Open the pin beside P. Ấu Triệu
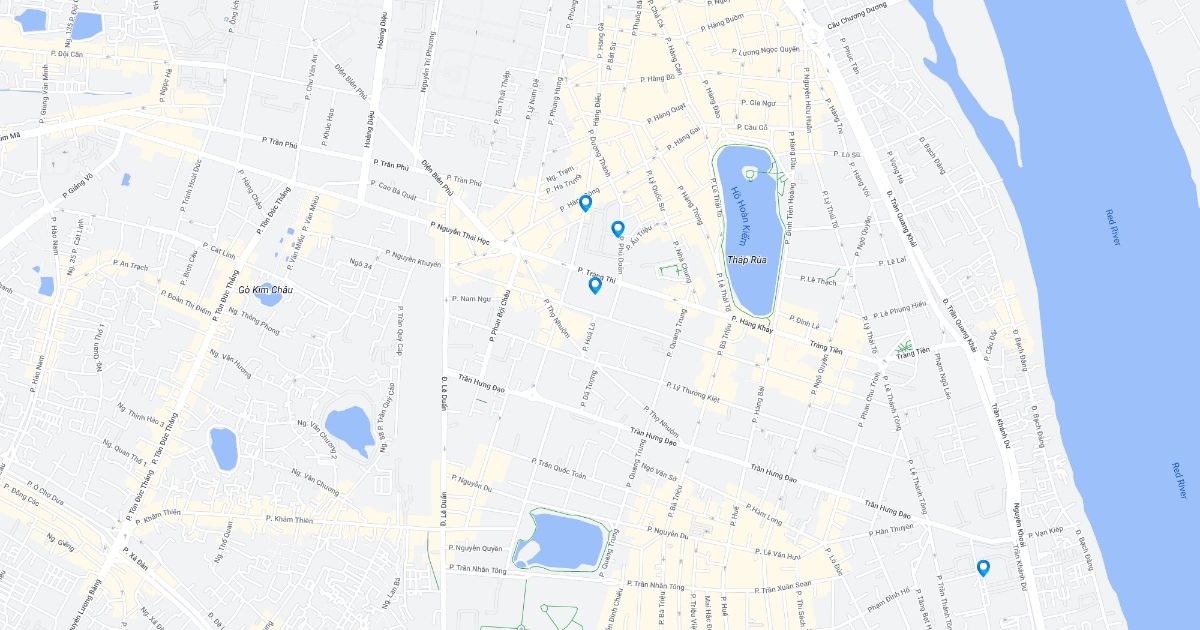The image size is (1200, 630). point(618,229)
